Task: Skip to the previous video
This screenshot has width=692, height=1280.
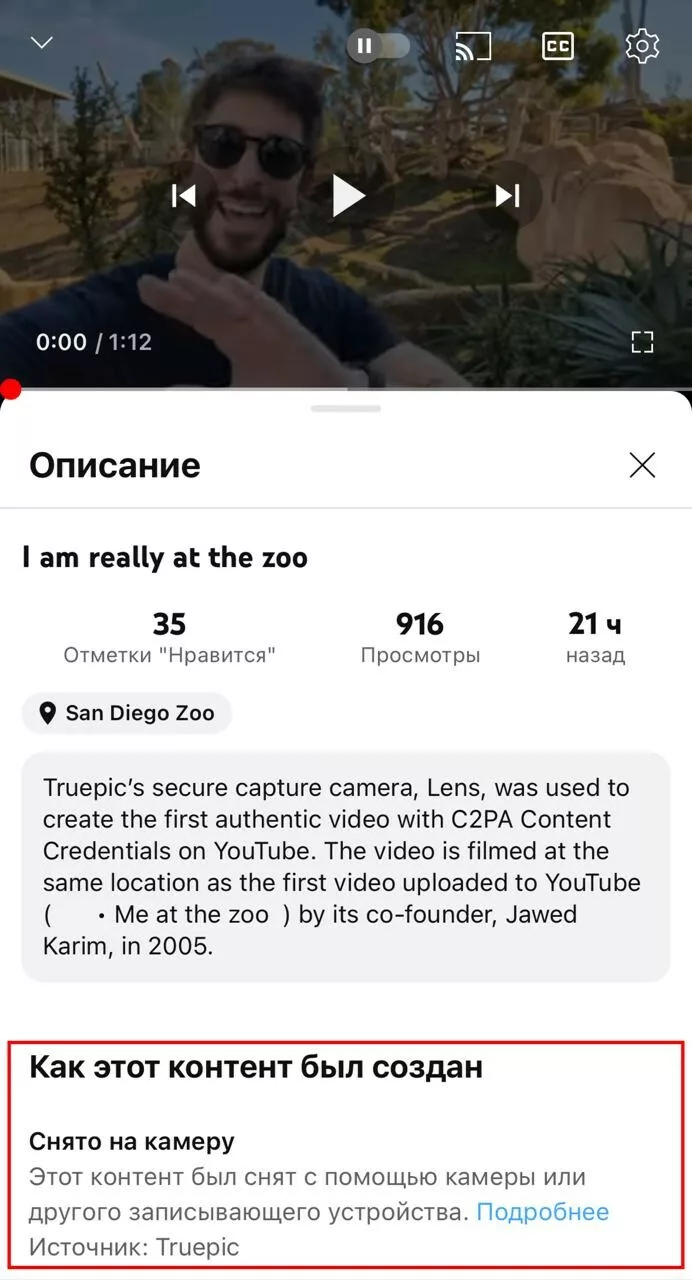Action: [184, 195]
